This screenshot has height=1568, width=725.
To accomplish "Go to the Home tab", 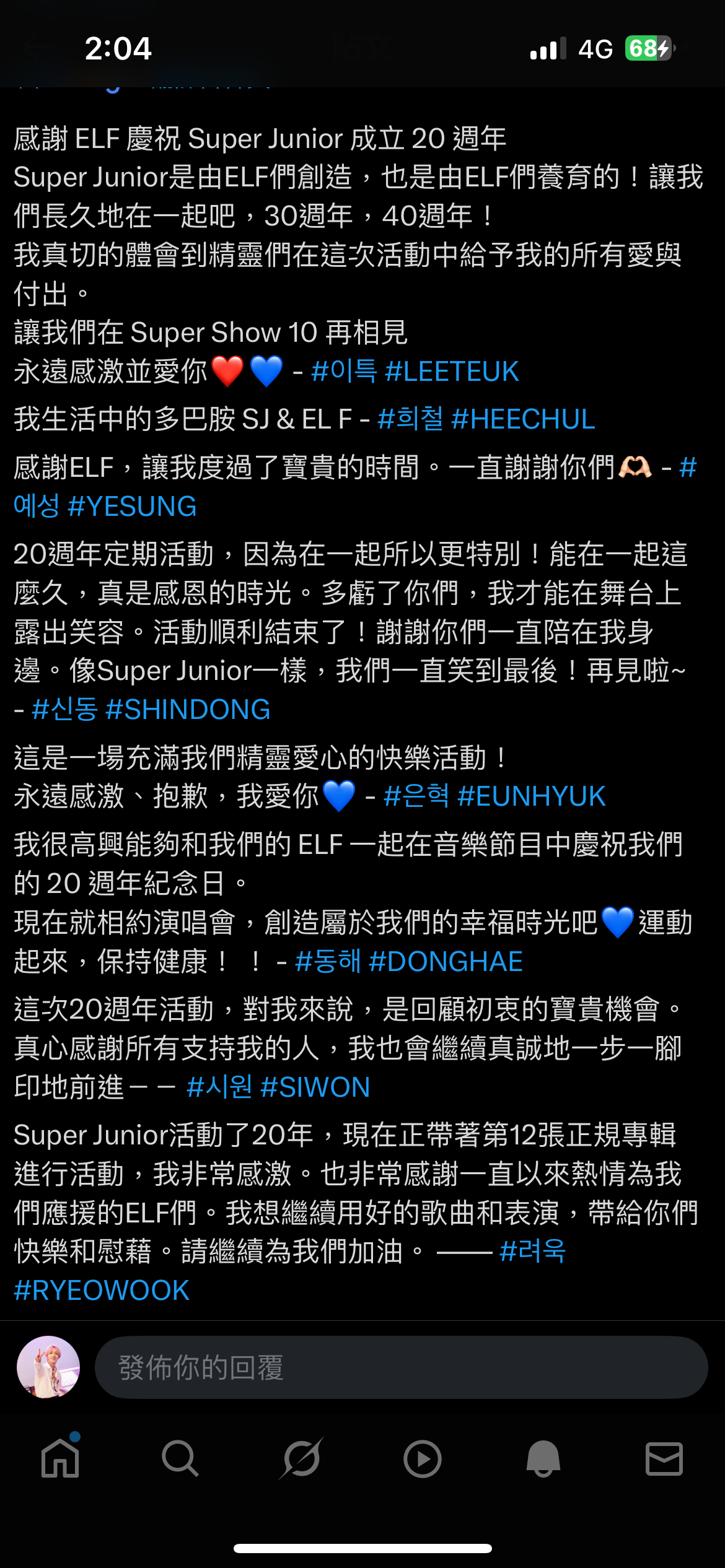I will tap(60, 1458).
